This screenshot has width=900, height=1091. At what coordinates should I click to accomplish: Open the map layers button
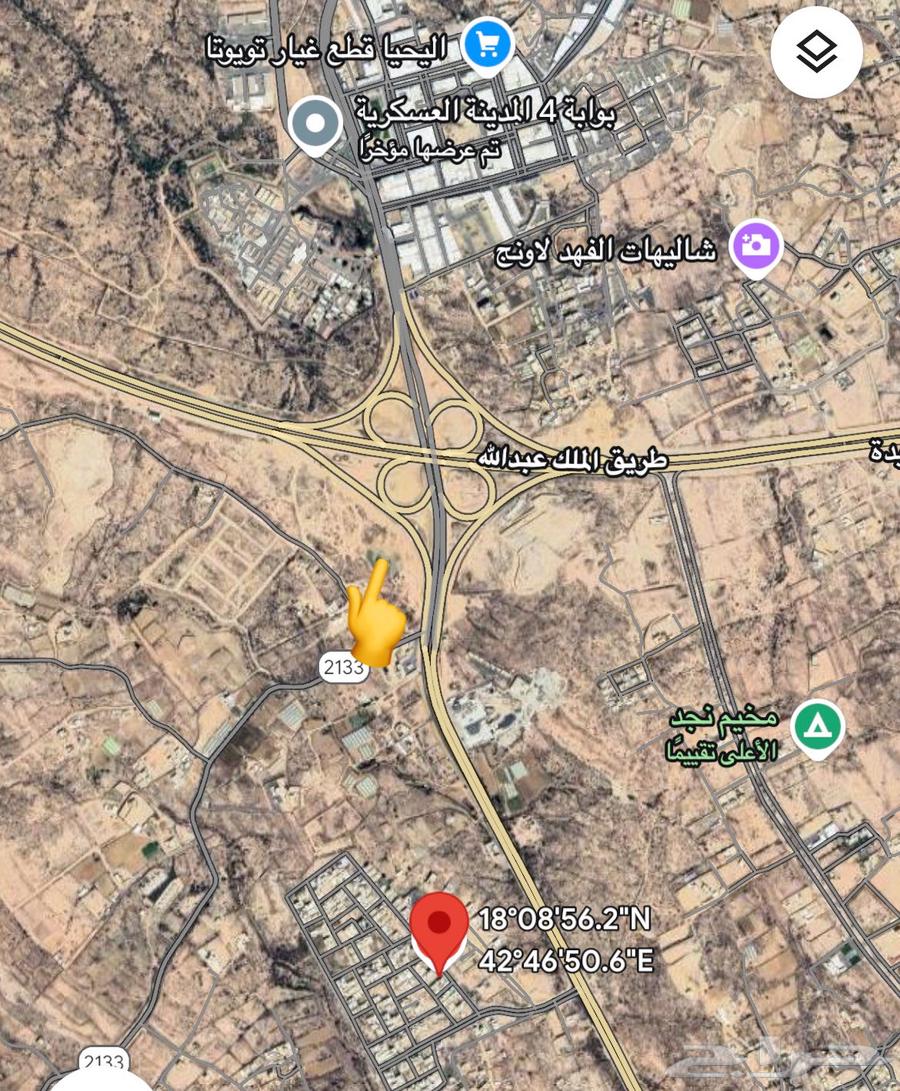[817, 50]
